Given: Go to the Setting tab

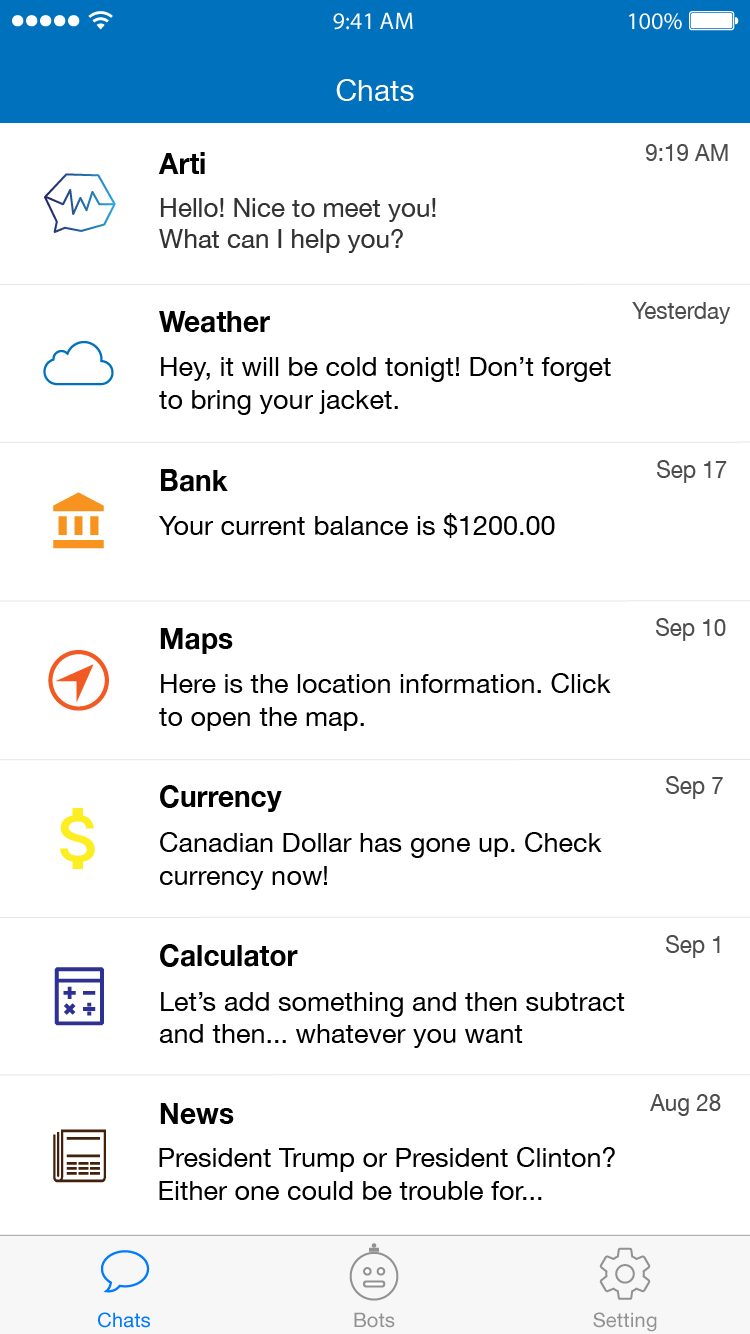Looking at the screenshot, I should coord(624,1288).
